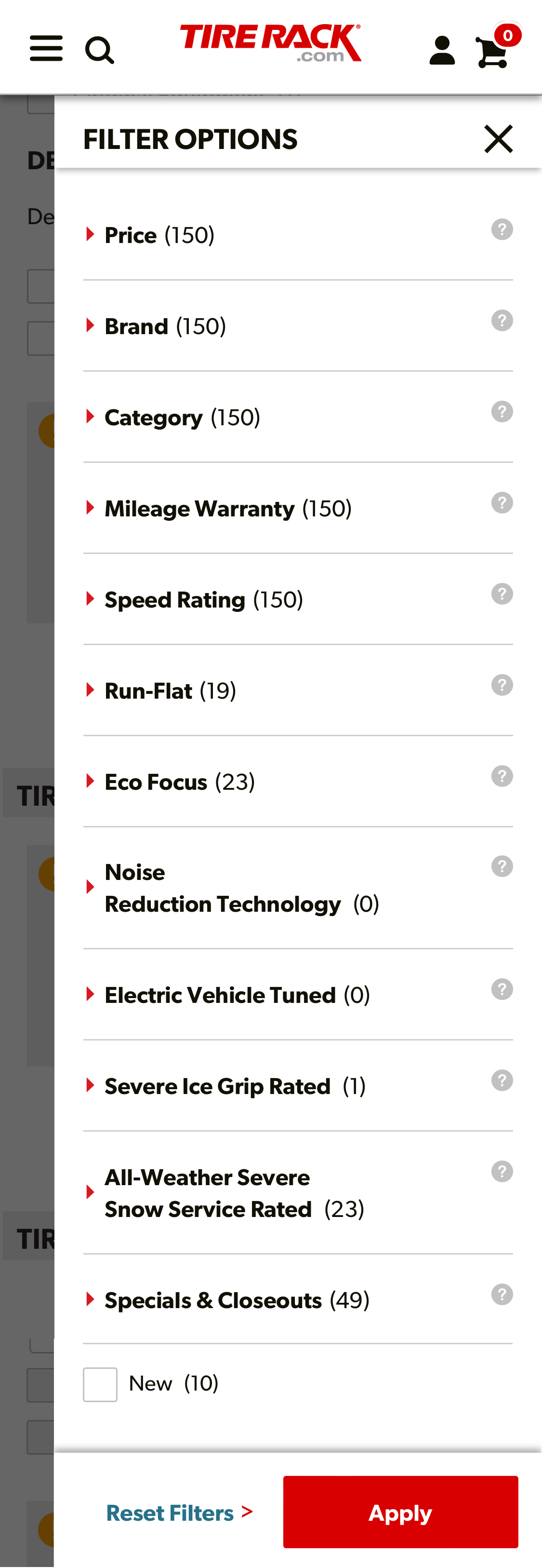542x1568 pixels.
Task: Expand the Specials & Closeouts section
Action: (x=213, y=1300)
